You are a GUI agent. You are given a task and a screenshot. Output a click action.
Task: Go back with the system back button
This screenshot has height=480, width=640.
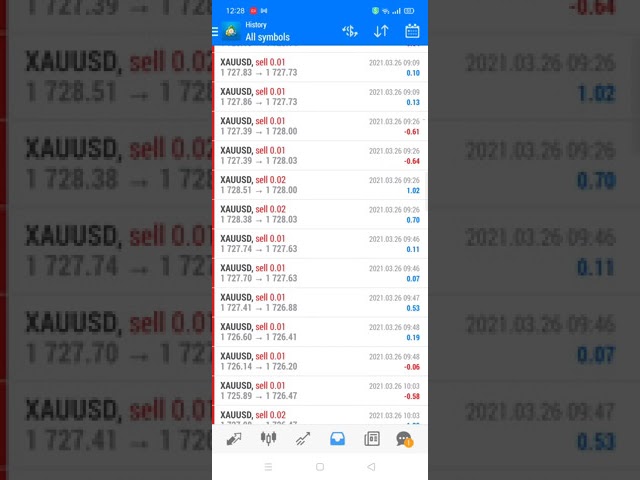pos(371,466)
